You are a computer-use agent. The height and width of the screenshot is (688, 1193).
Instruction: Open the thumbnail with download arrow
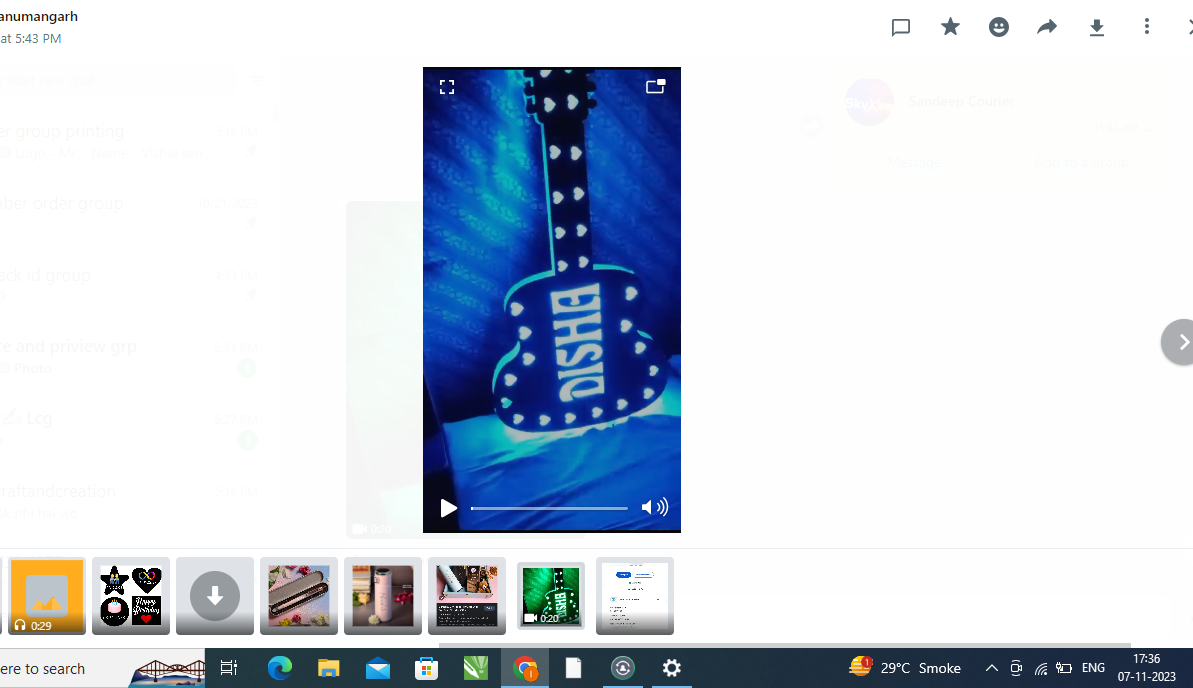(x=215, y=596)
